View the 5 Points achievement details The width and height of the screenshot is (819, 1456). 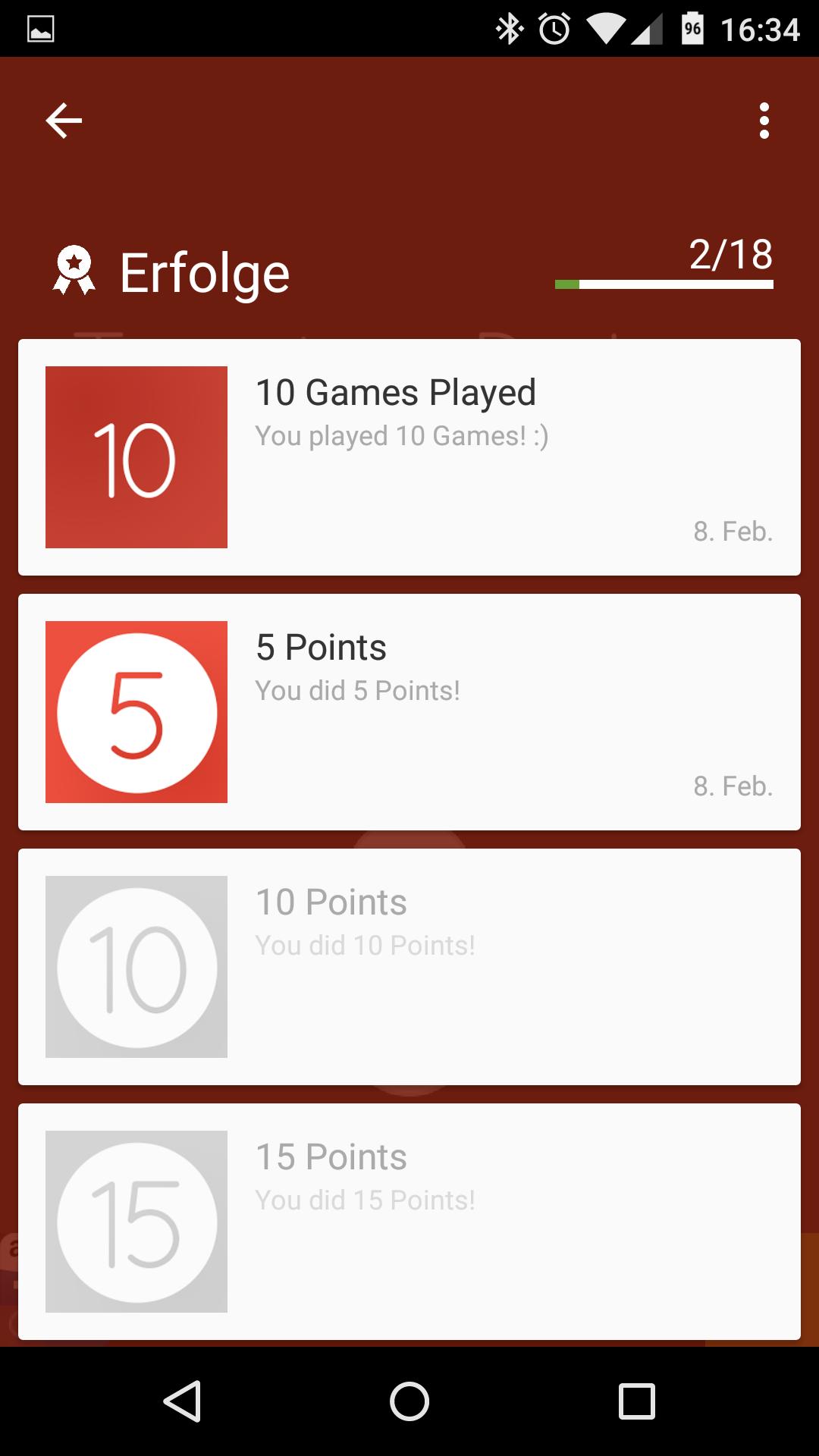409,712
